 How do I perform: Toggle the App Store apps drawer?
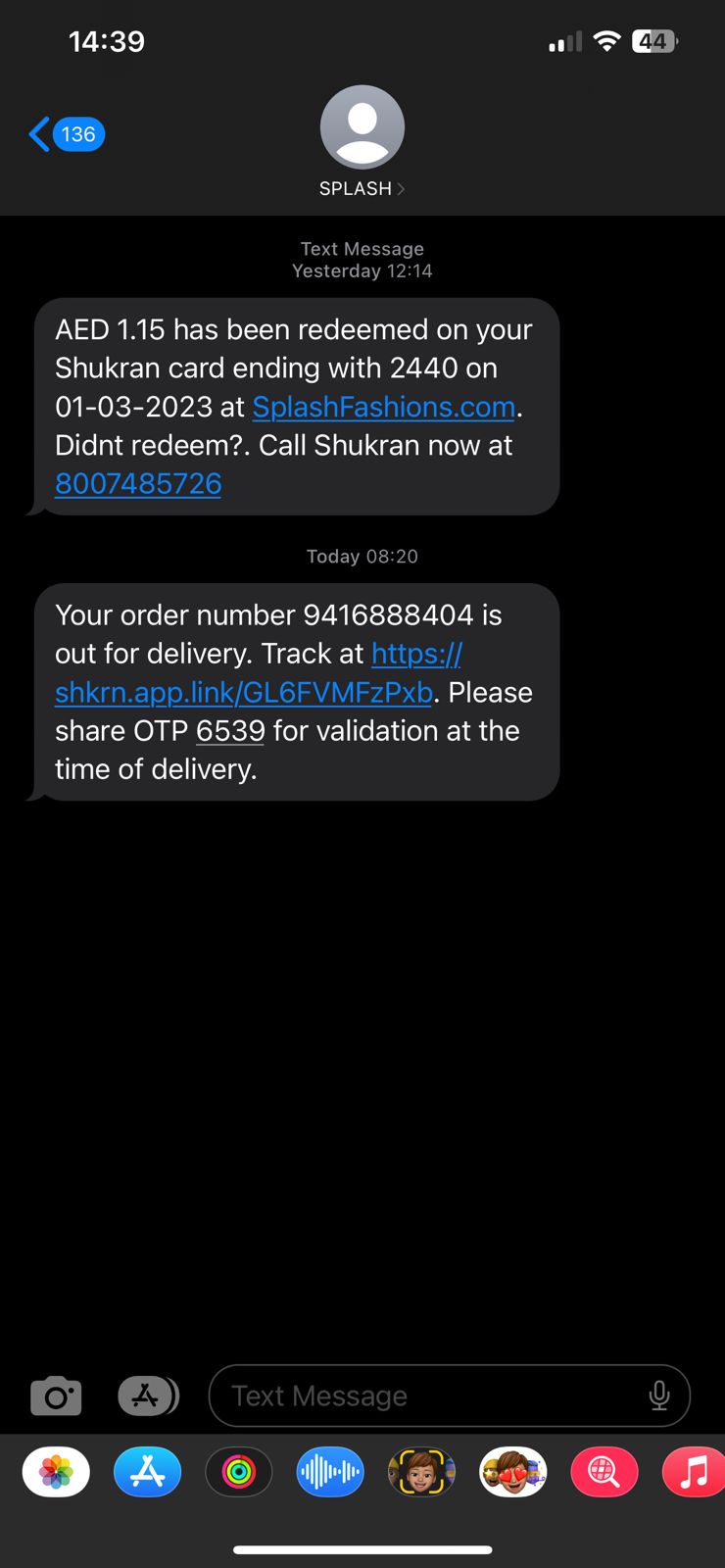(x=148, y=1396)
